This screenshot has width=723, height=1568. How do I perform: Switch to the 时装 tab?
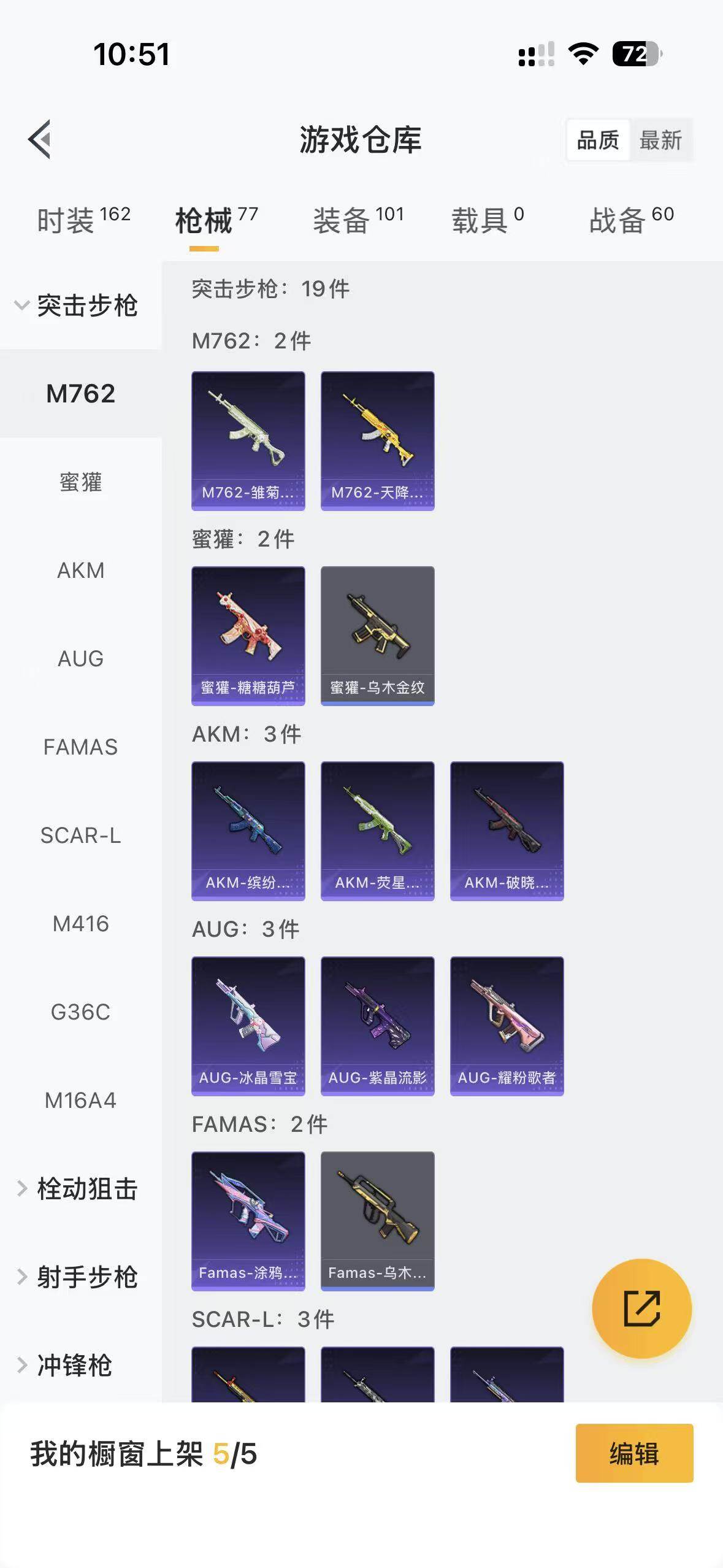(83, 220)
